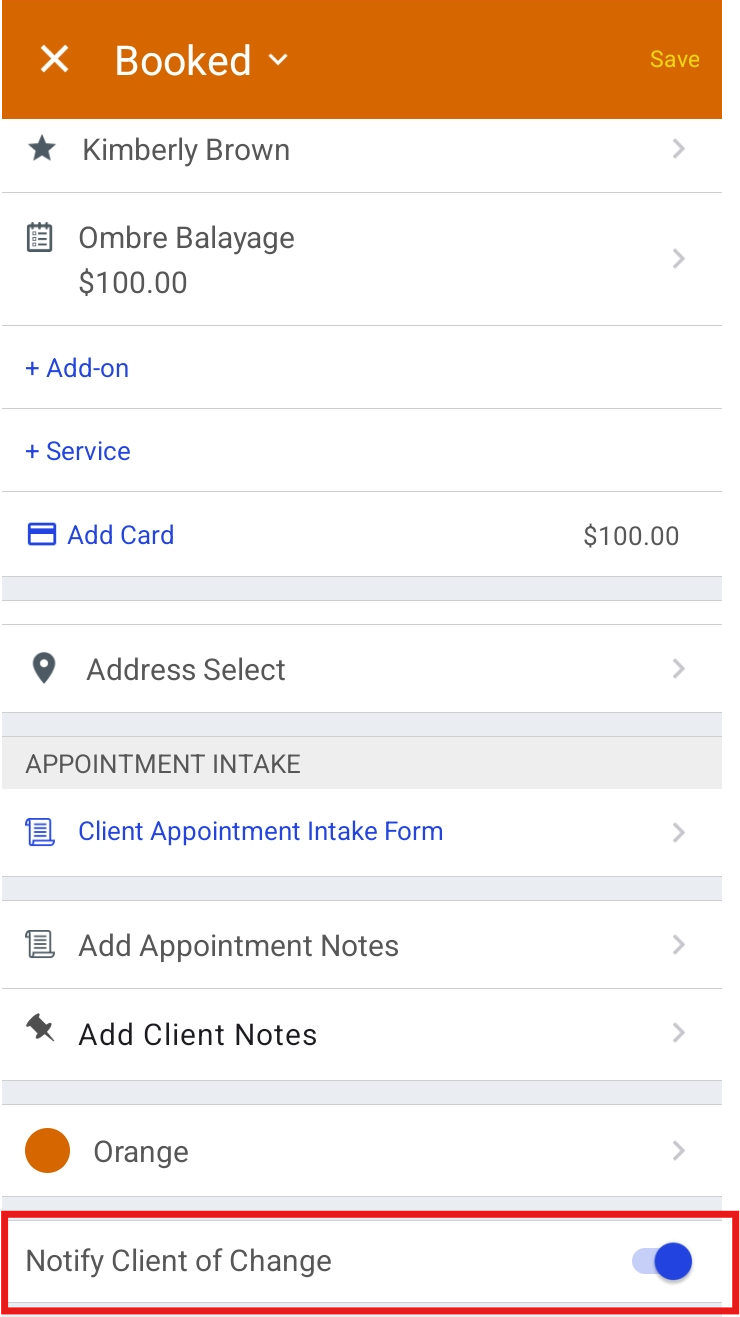Add an add-on to the appointment
This screenshot has width=740, height=1317.
(77, 368)
